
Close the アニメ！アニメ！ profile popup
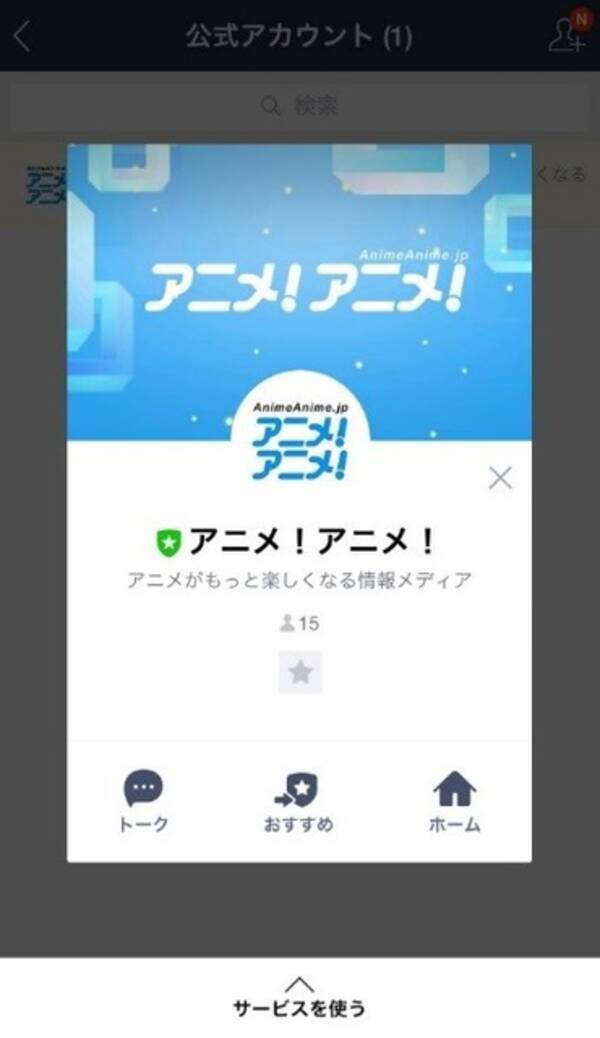(500, 478)
